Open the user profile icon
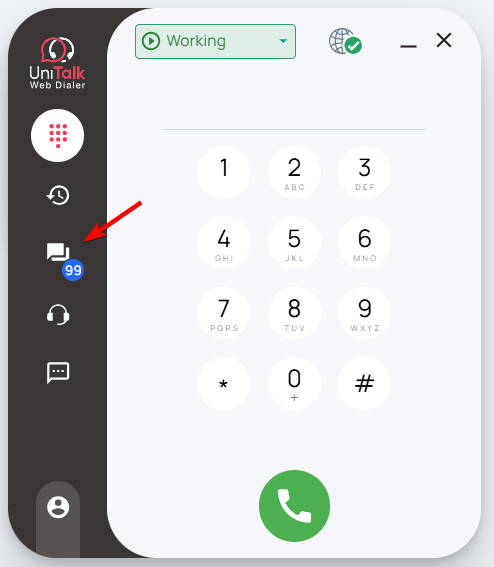The width and height of the screenshot is (494, 567). click(58, 507)
